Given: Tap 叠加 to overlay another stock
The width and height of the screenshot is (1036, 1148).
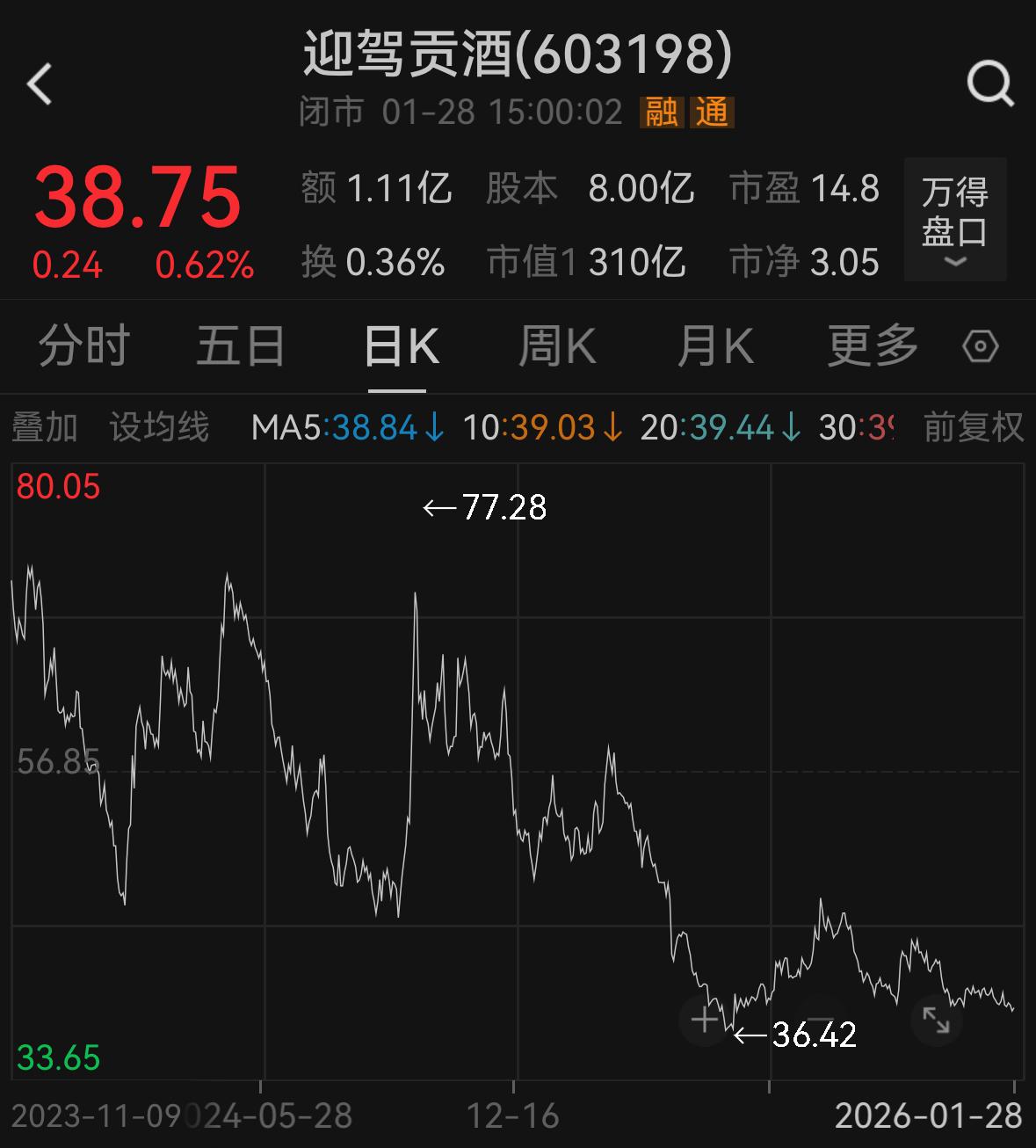Looking at the screenshot, I should [x=44, y=428].
